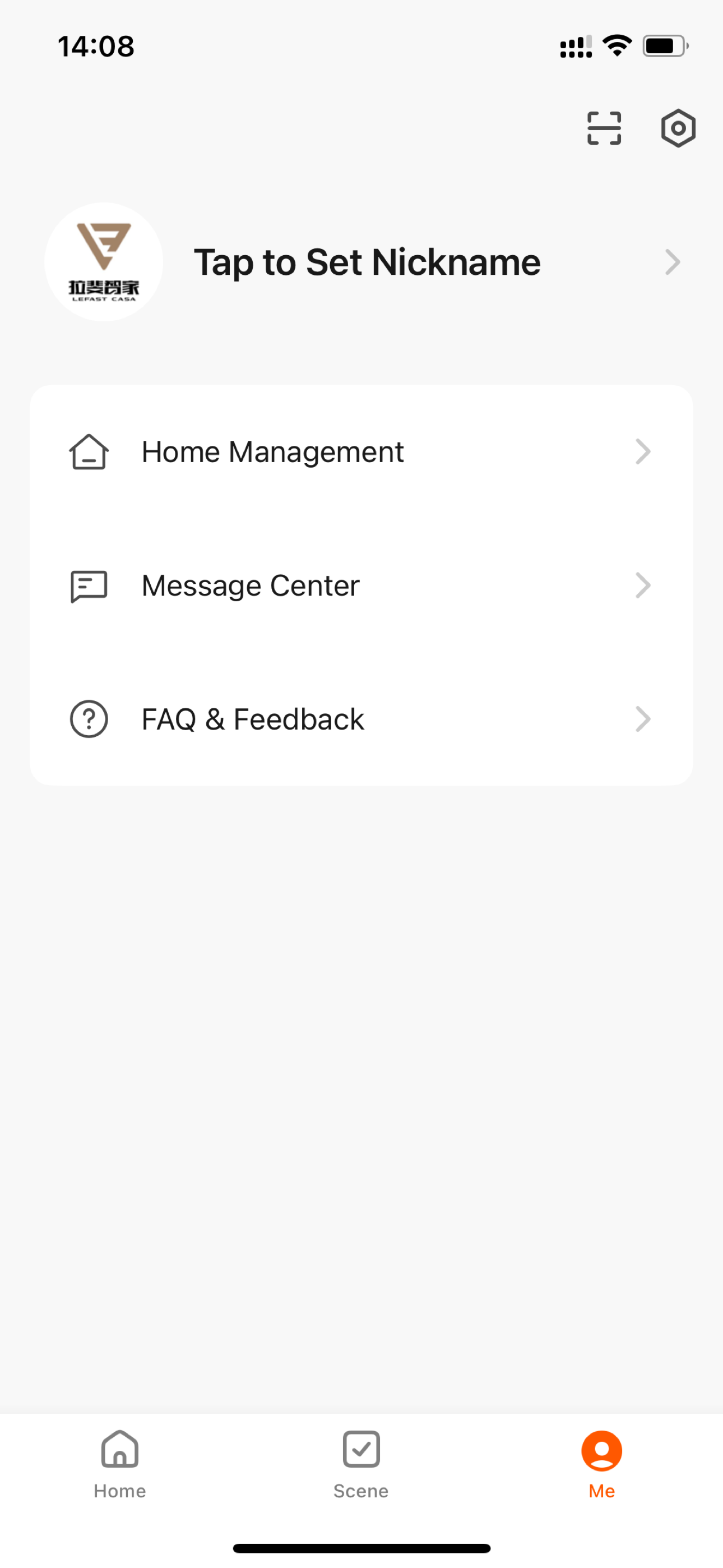Open Home Management
The width and height of the screenshot is (723, 1568).
pyautogui.click(x=361, y=451)
